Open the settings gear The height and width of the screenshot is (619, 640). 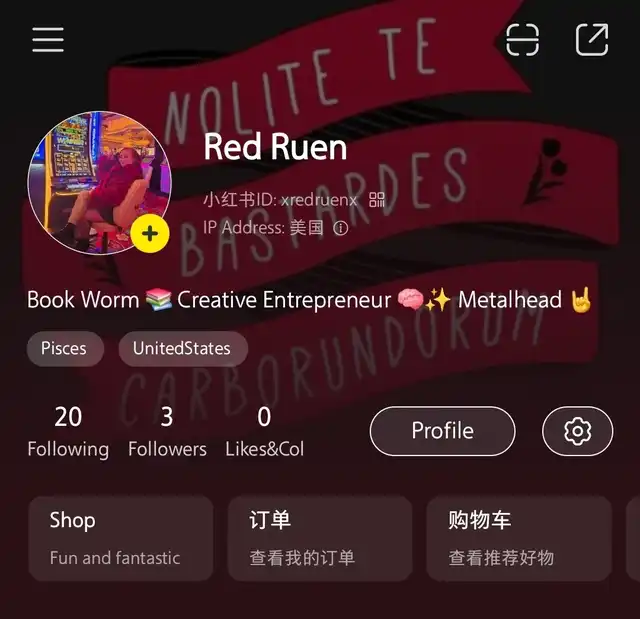[x=577, y=431]
